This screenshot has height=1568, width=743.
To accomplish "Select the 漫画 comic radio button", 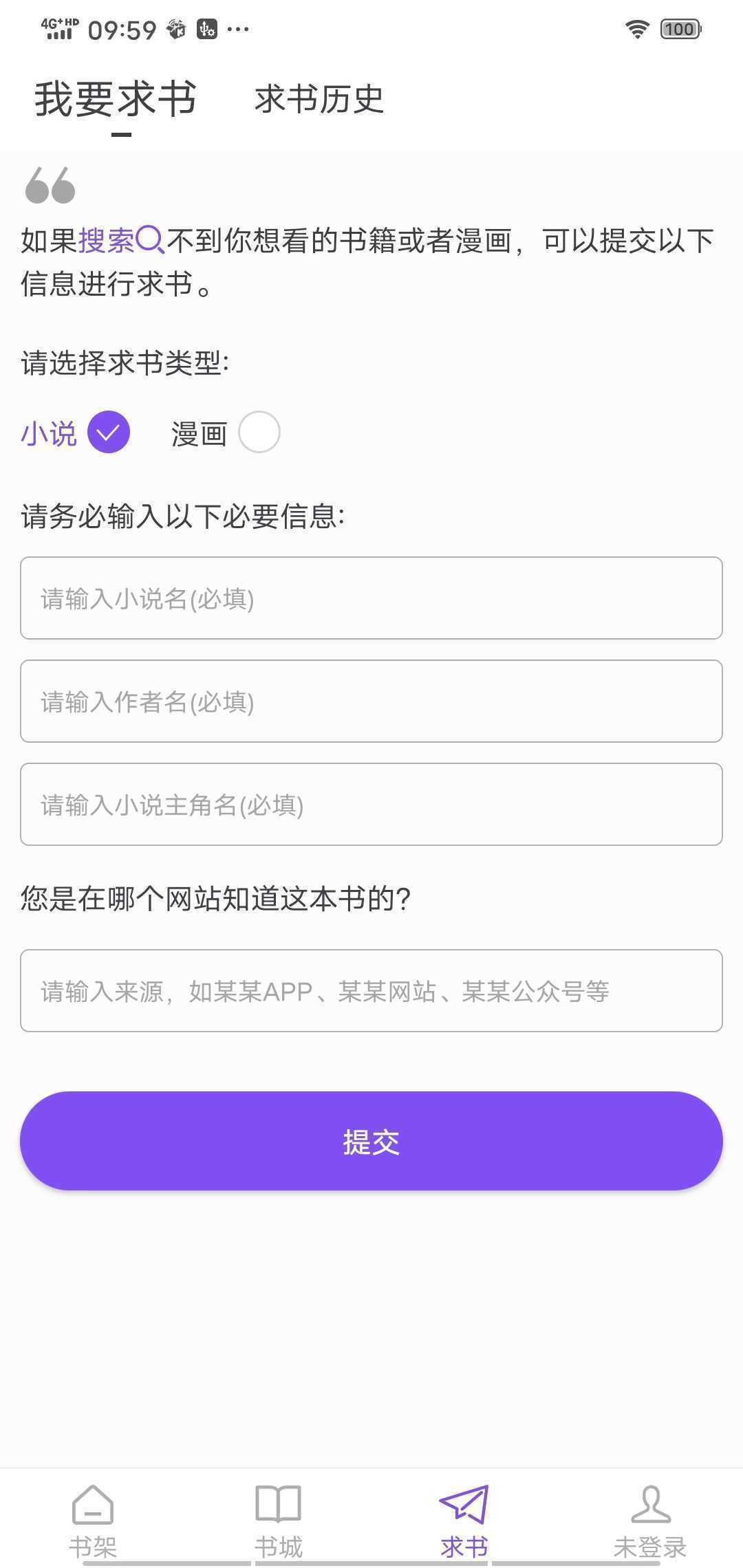I will pos(259,432).
